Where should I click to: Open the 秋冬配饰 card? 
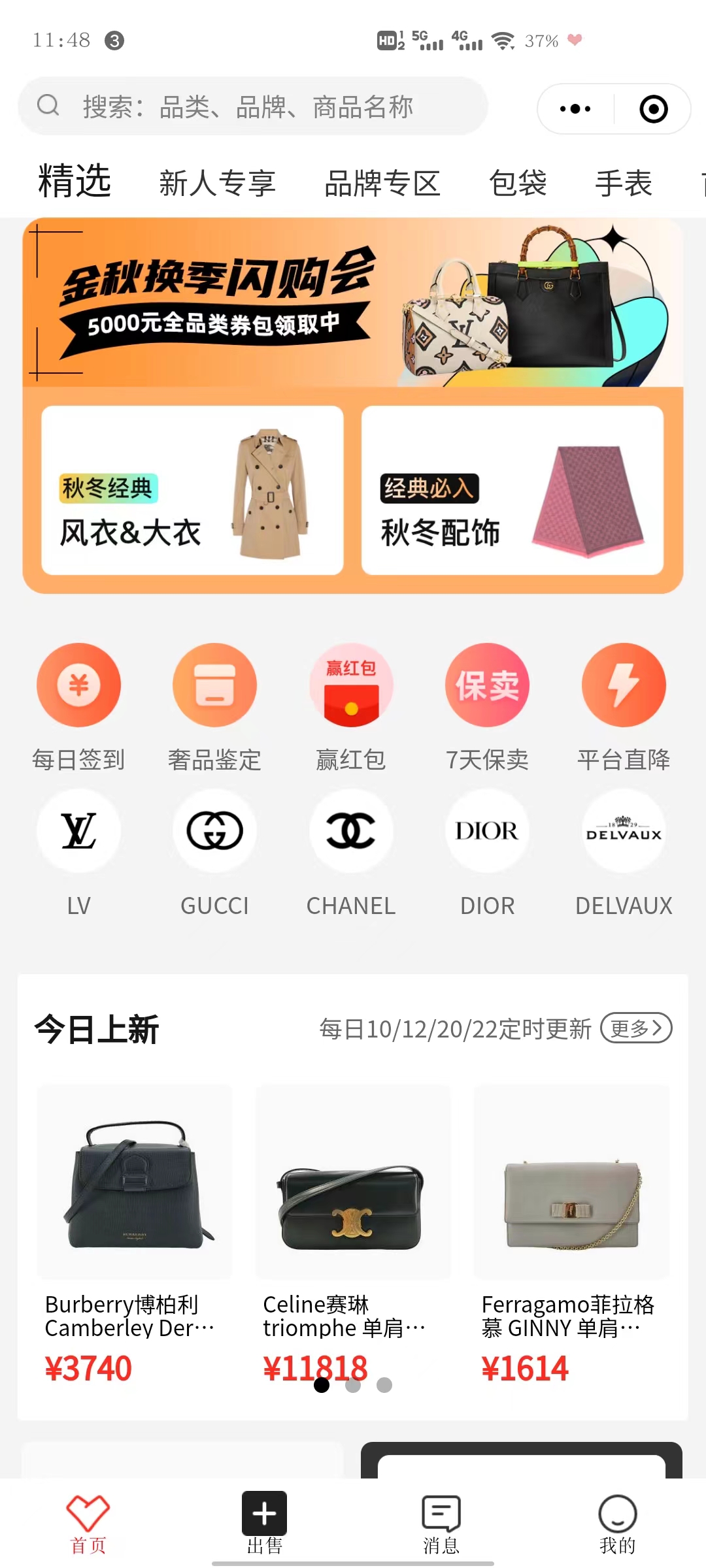513,491
